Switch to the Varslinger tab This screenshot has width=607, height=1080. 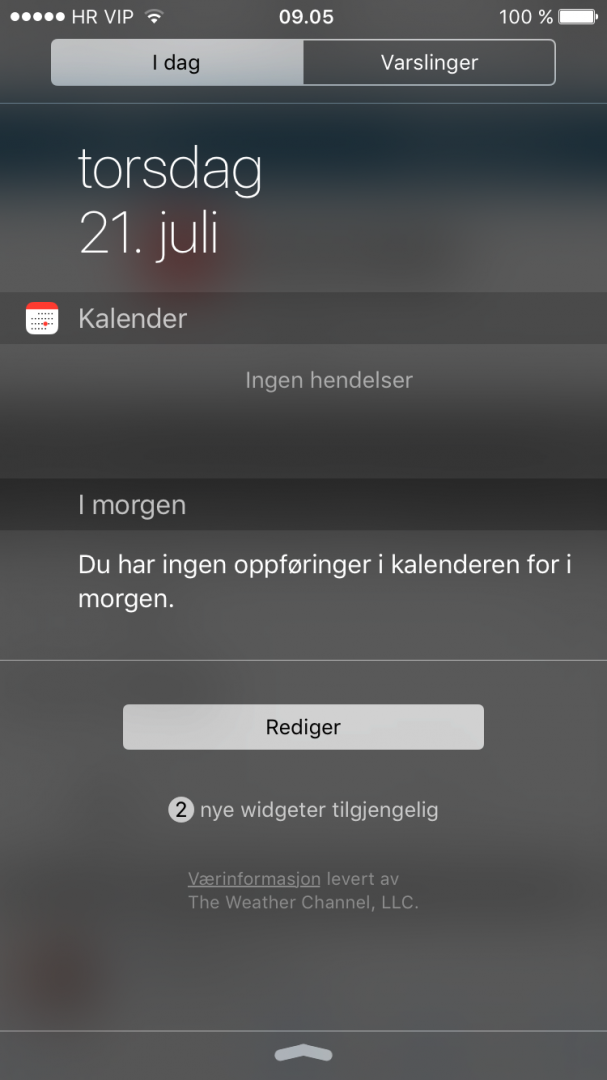pos(429,63)
